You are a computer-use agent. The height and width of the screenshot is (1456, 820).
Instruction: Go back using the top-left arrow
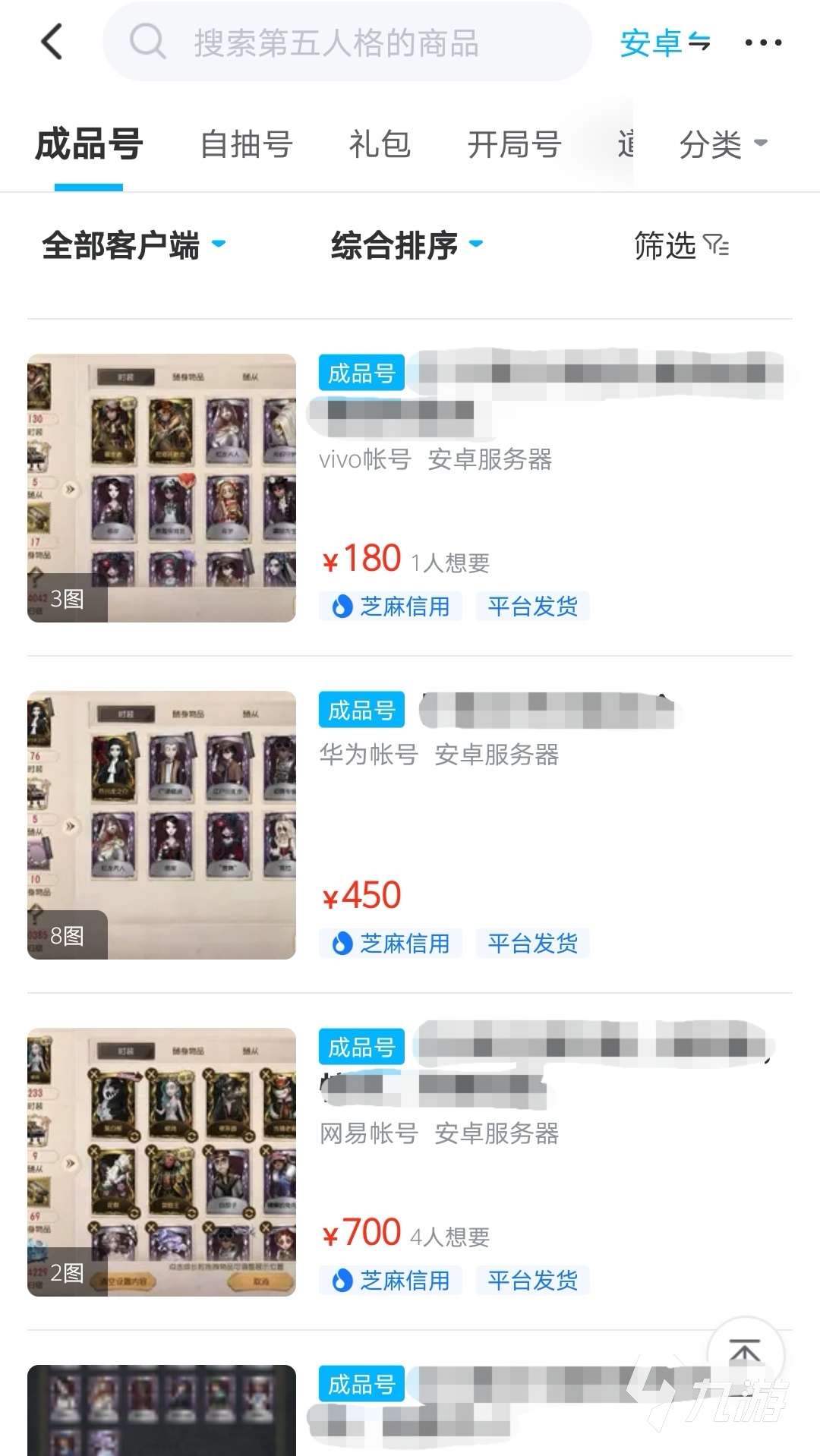[x=52, y=42]
